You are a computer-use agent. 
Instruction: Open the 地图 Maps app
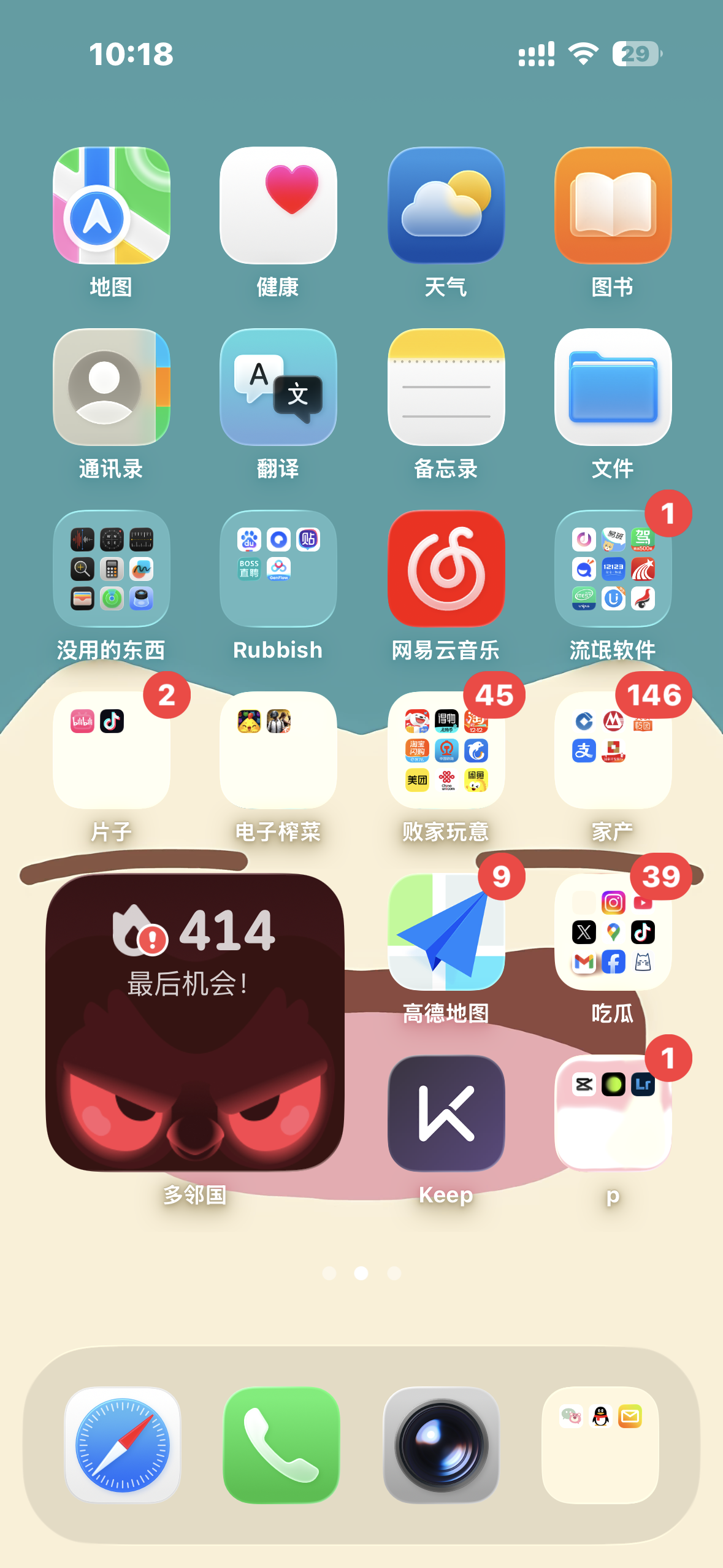tap(111, 206)
